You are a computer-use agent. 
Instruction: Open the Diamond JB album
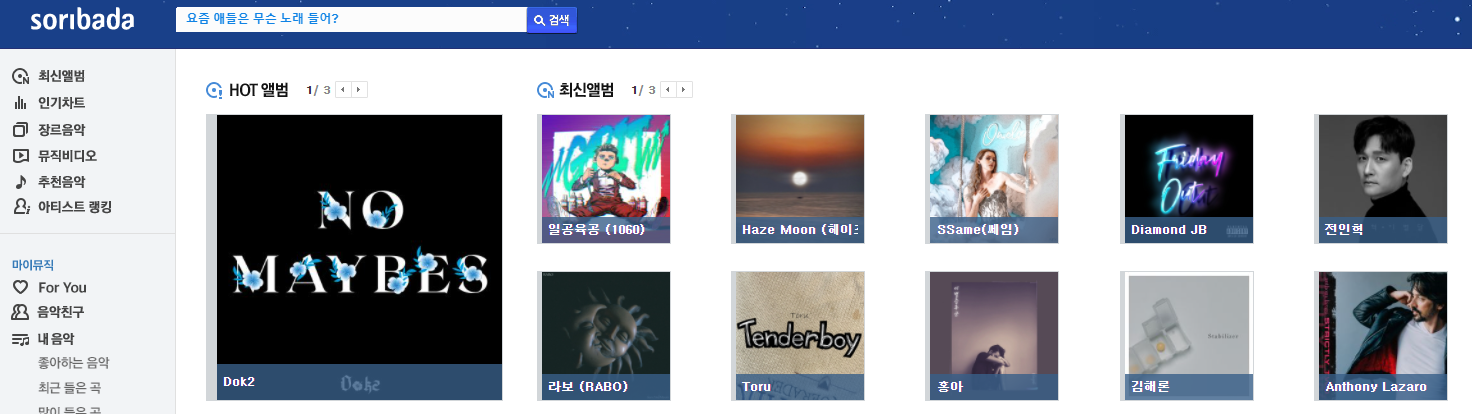pos(1188,178)
